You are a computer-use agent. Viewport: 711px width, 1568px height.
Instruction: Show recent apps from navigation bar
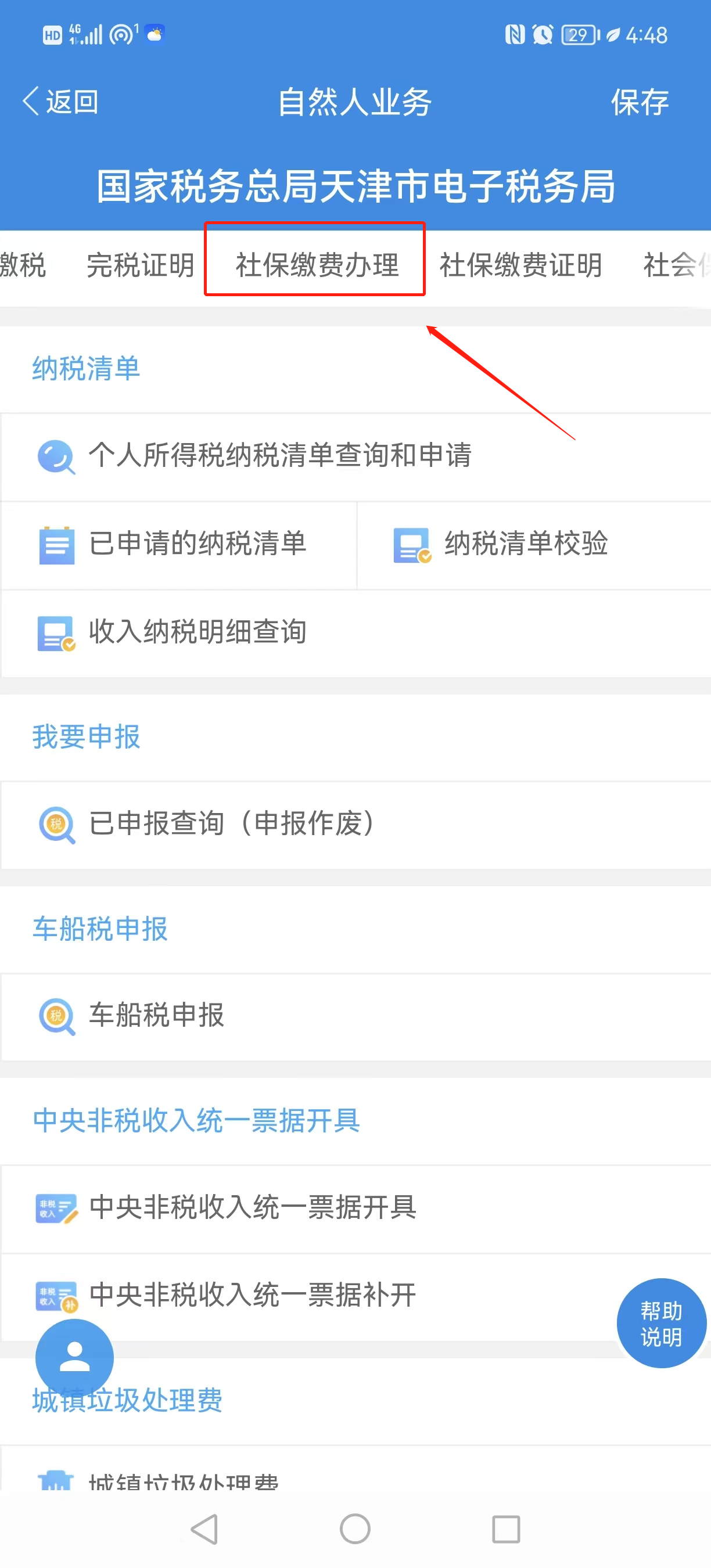click(x=506, y=1529)
